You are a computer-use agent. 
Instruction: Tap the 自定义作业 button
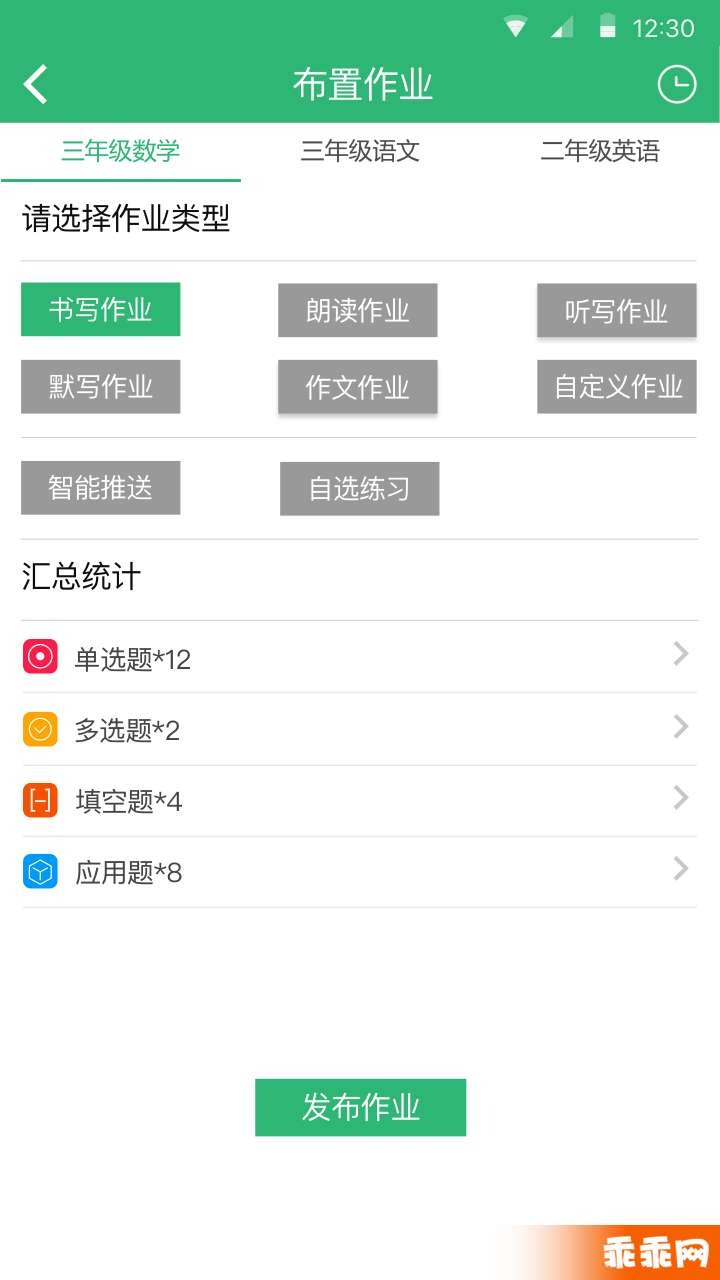click(x=617, y=386)
